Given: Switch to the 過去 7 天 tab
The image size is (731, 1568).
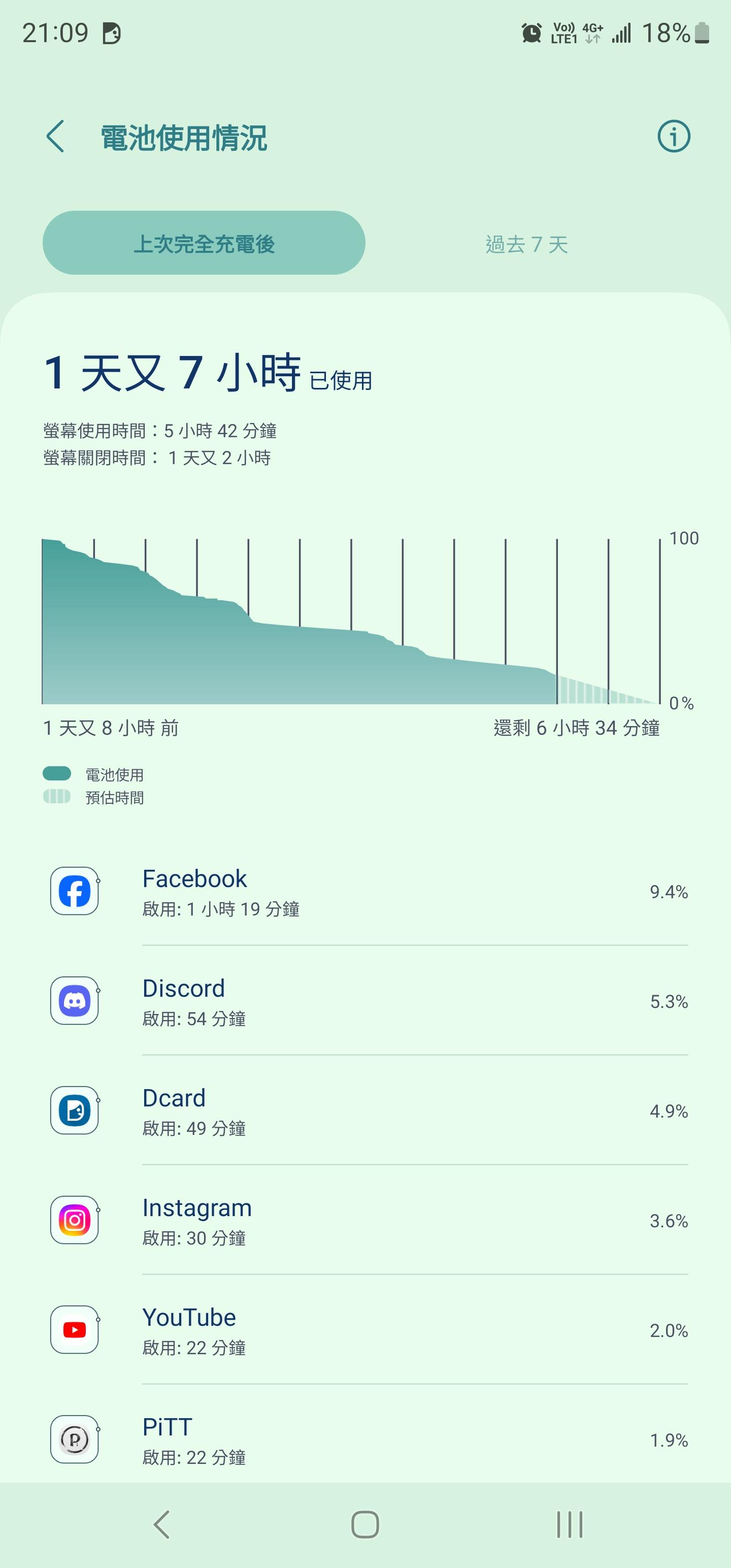Looking at the screenshot, I should click(526, 244).
